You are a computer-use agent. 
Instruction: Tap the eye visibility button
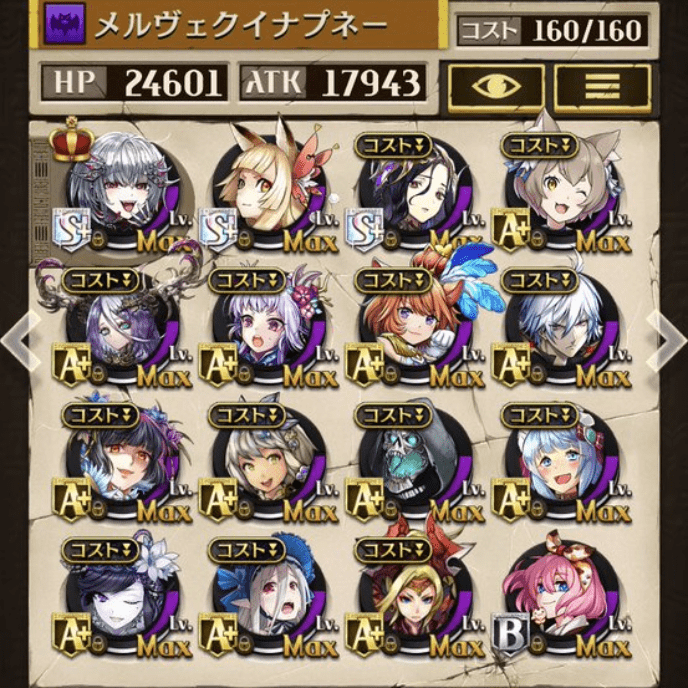point(495,88)
